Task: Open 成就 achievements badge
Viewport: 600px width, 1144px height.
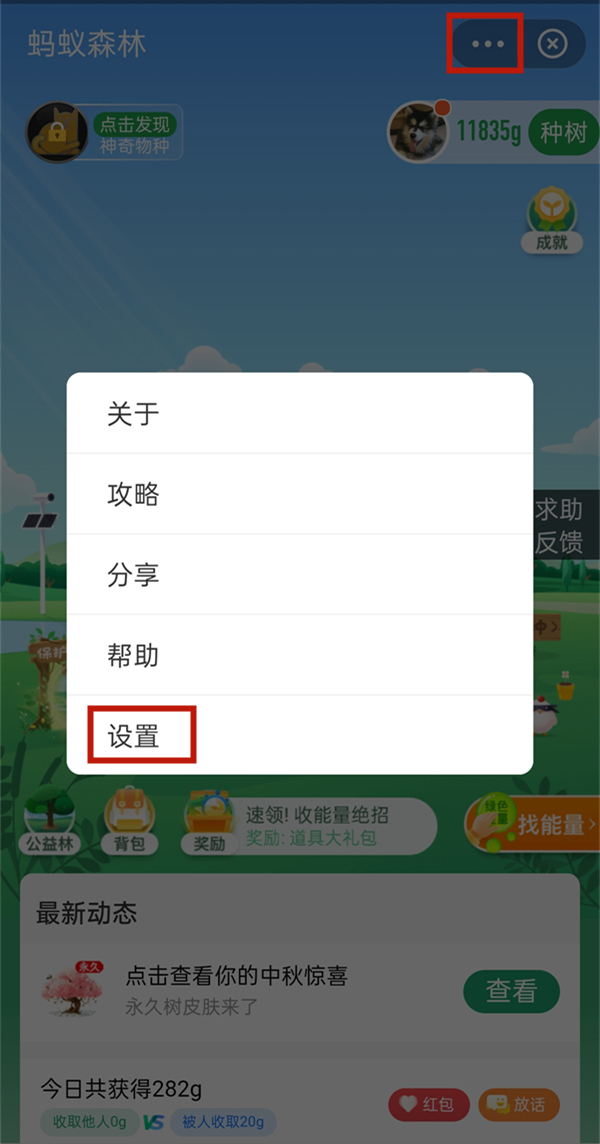Action: coord(551,220)
